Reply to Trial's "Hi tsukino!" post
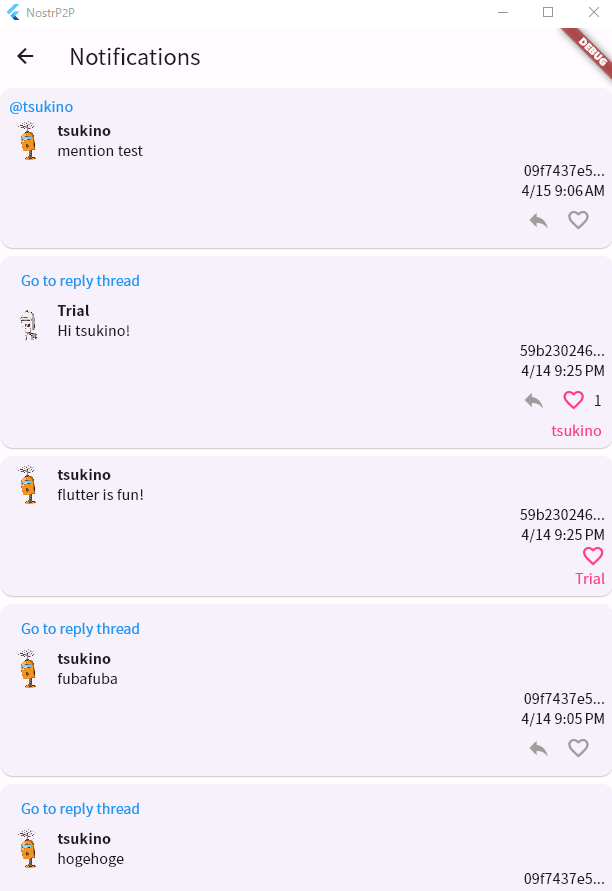Viewport: 612px width, 891px height. click(534, 400)
